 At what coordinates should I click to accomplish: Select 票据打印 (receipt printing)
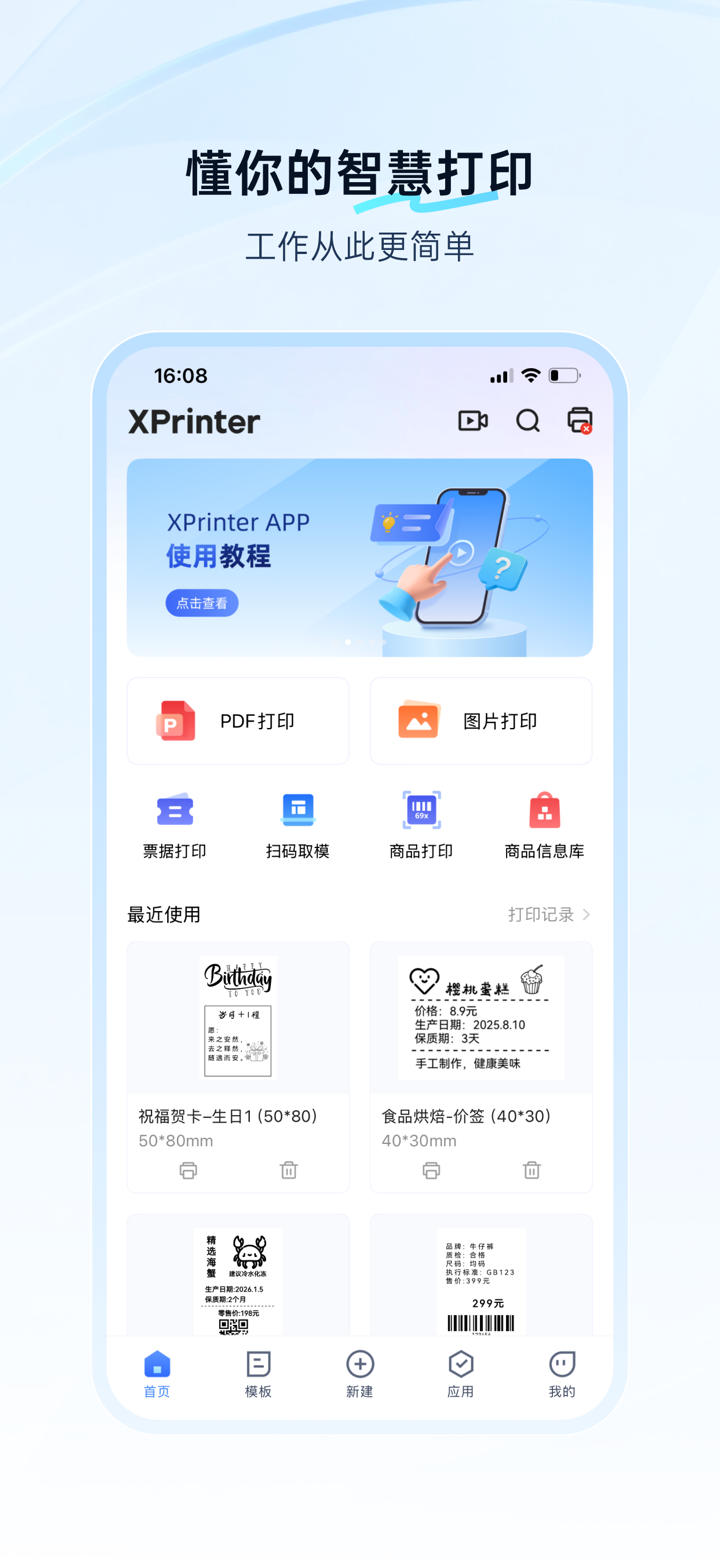174,822
